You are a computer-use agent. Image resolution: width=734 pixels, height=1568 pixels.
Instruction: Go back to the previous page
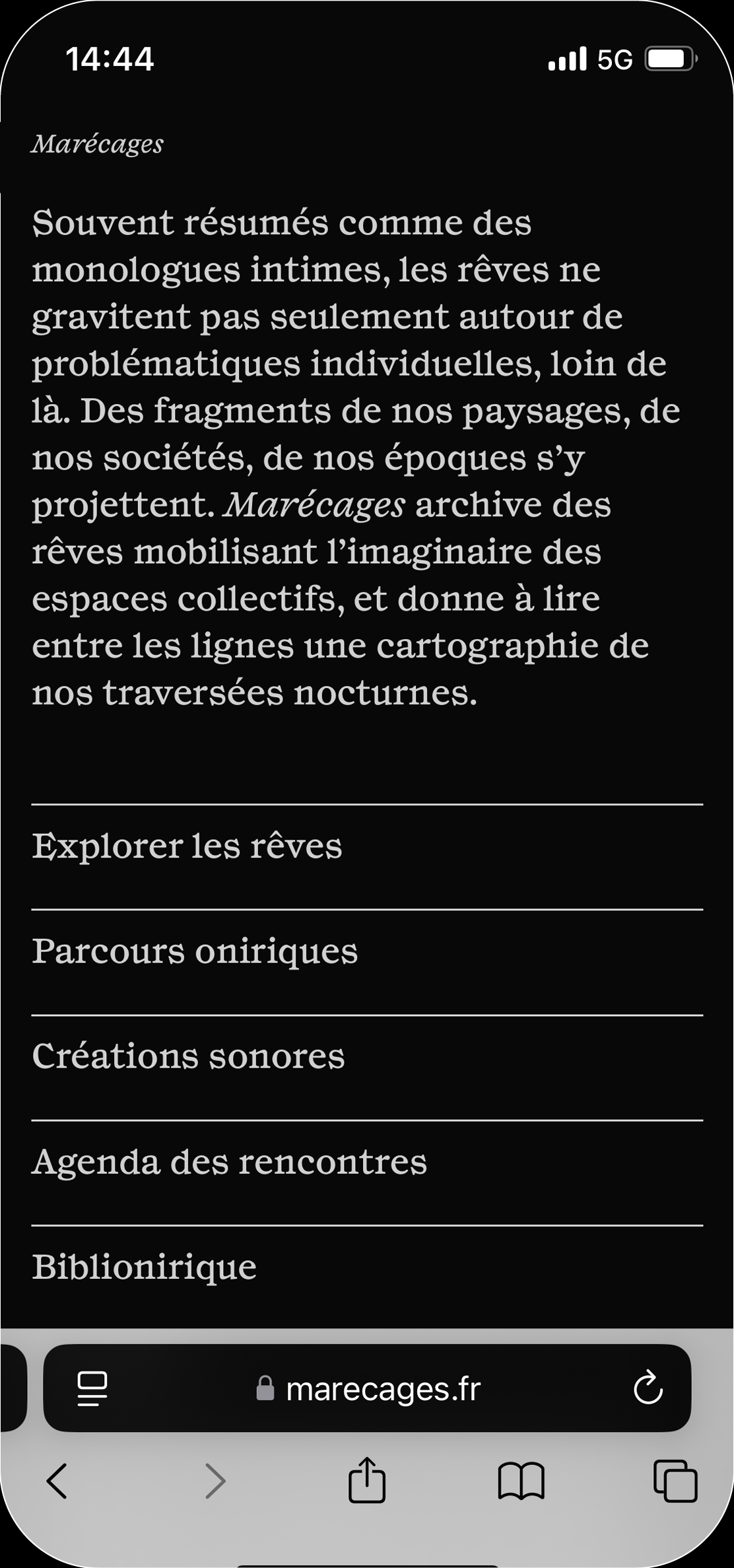pyautogui.click(x=57, y=1481)
